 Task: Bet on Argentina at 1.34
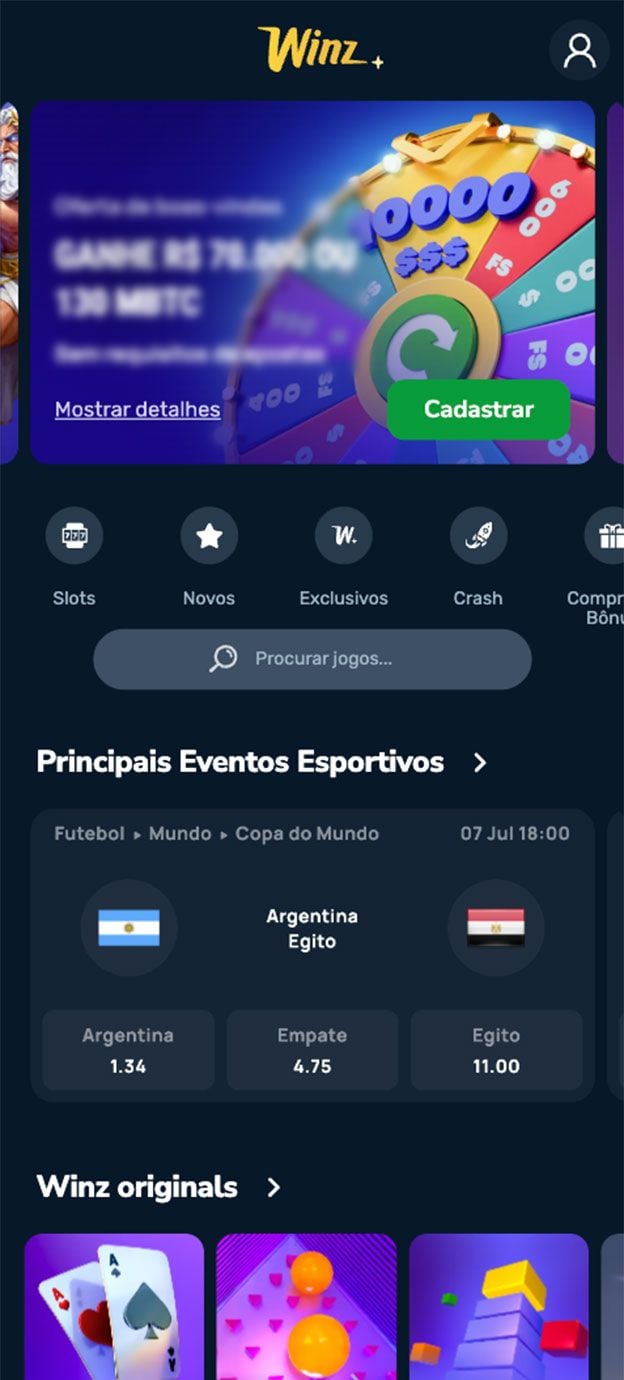128,1050
